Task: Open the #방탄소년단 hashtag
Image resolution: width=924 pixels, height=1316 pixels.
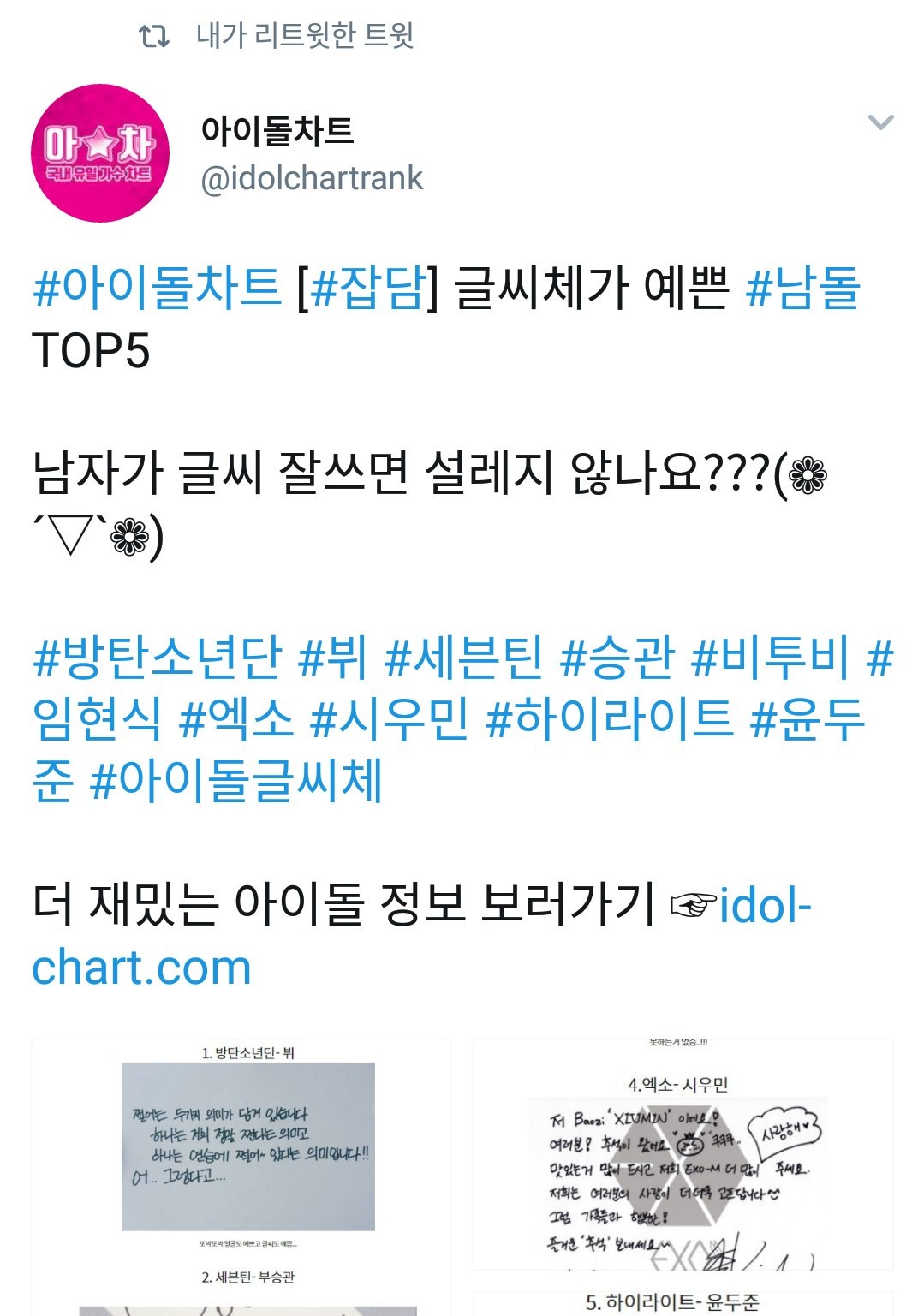Action: (157, 657)
